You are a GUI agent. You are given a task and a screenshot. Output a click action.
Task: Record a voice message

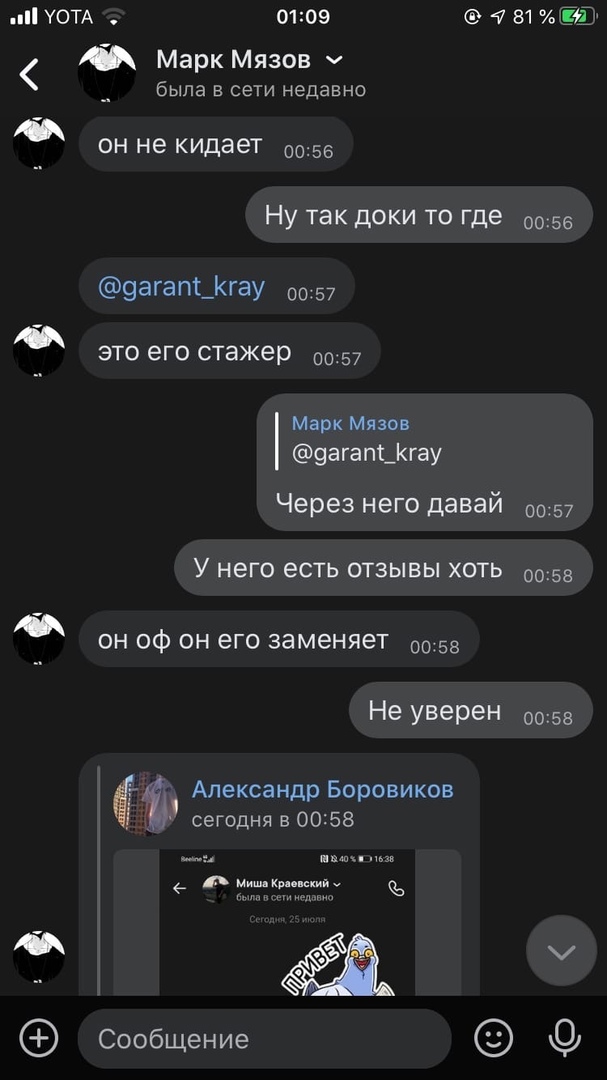[x=565, y=1038]
